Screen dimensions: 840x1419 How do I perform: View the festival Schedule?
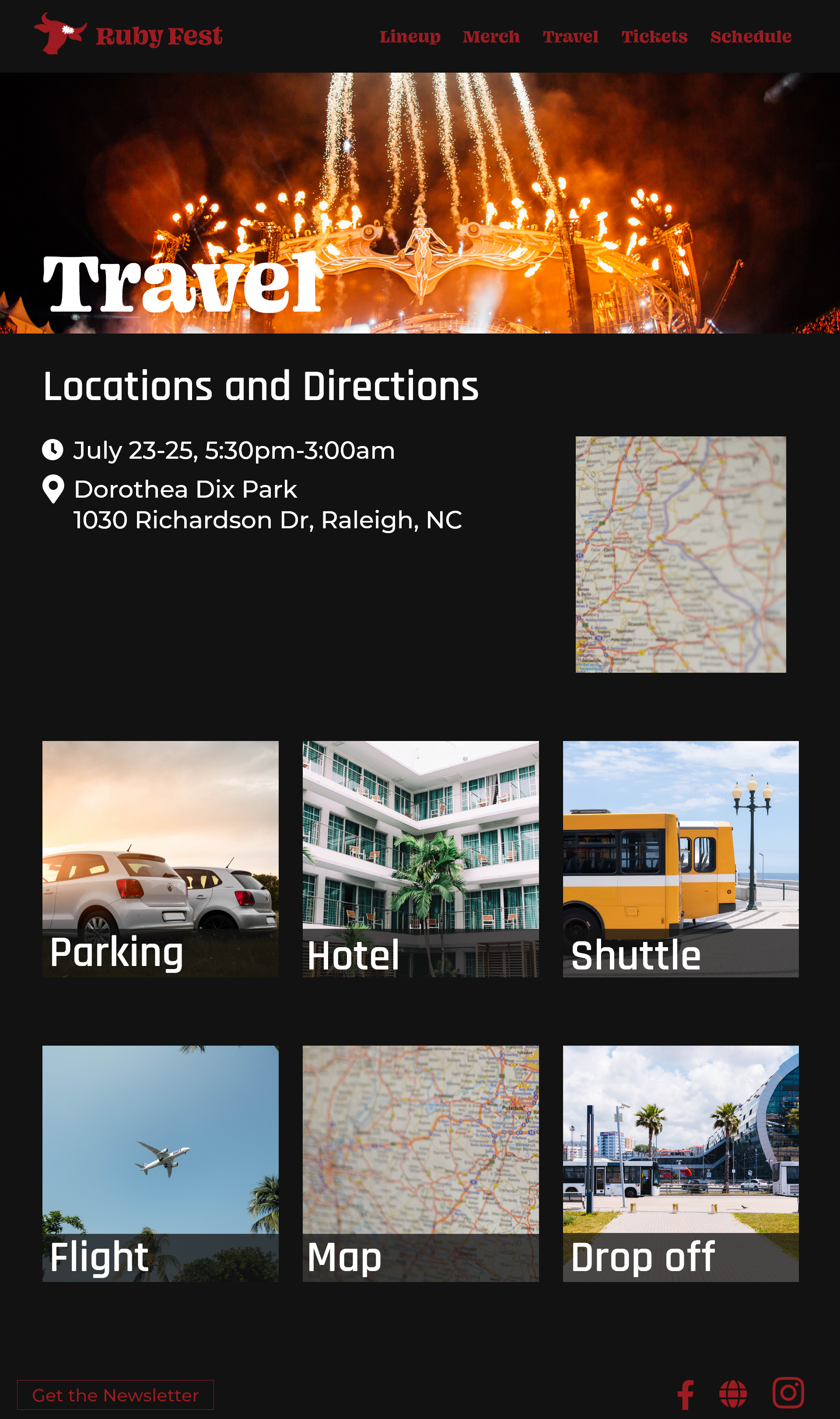pos(750,37)
